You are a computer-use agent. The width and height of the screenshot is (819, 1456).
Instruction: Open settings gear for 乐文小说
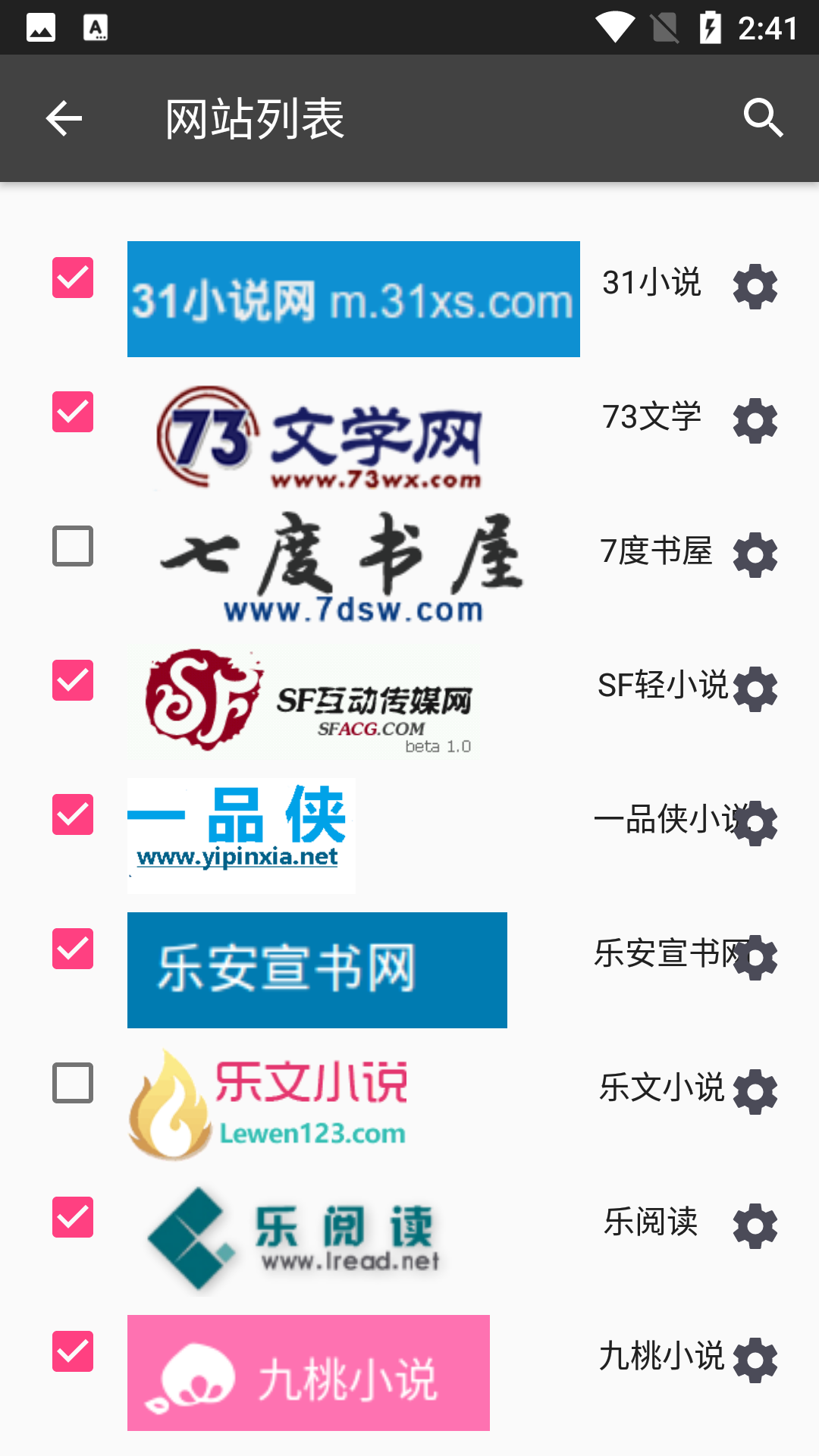(755, 1092)
